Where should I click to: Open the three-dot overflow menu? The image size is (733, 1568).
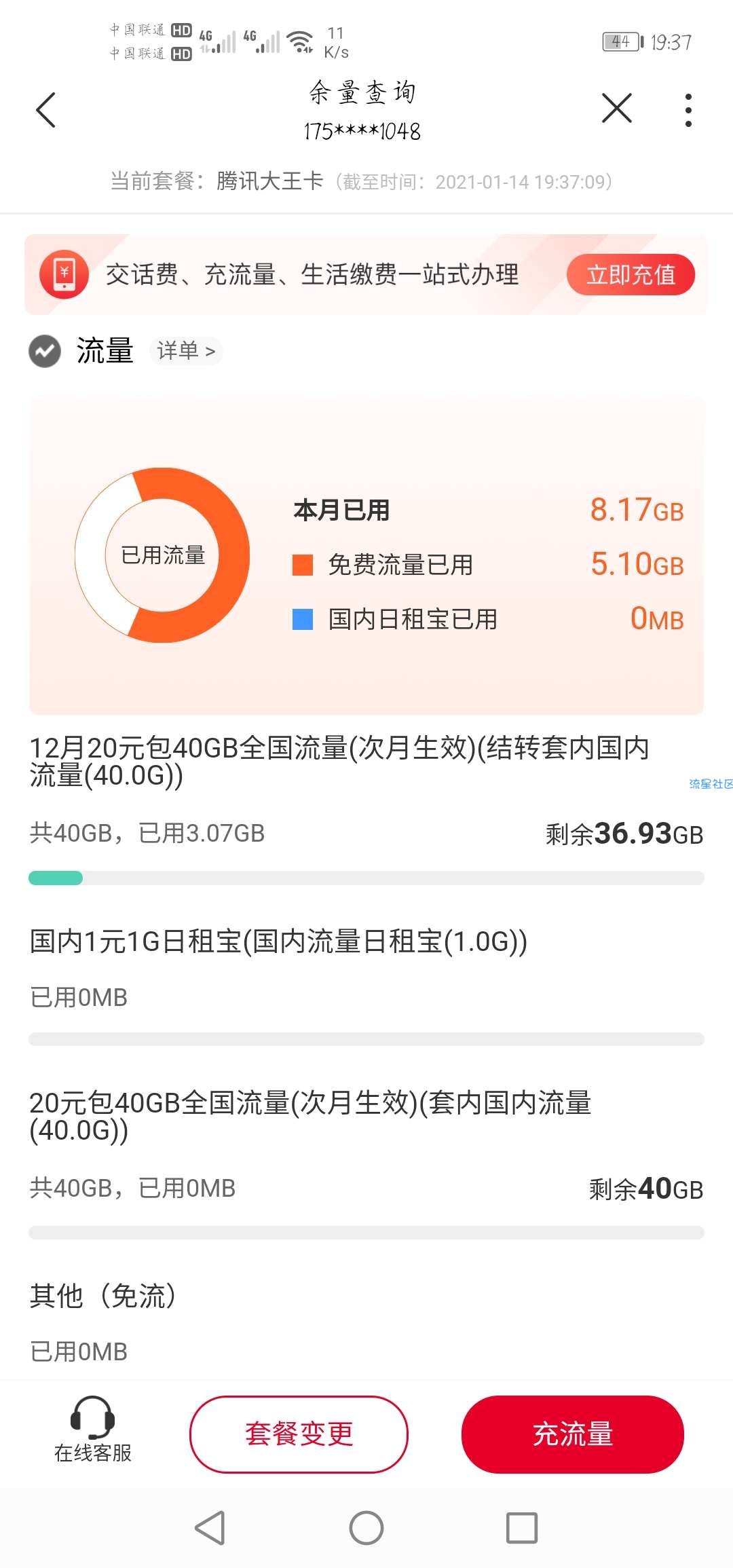click(688, 110)
